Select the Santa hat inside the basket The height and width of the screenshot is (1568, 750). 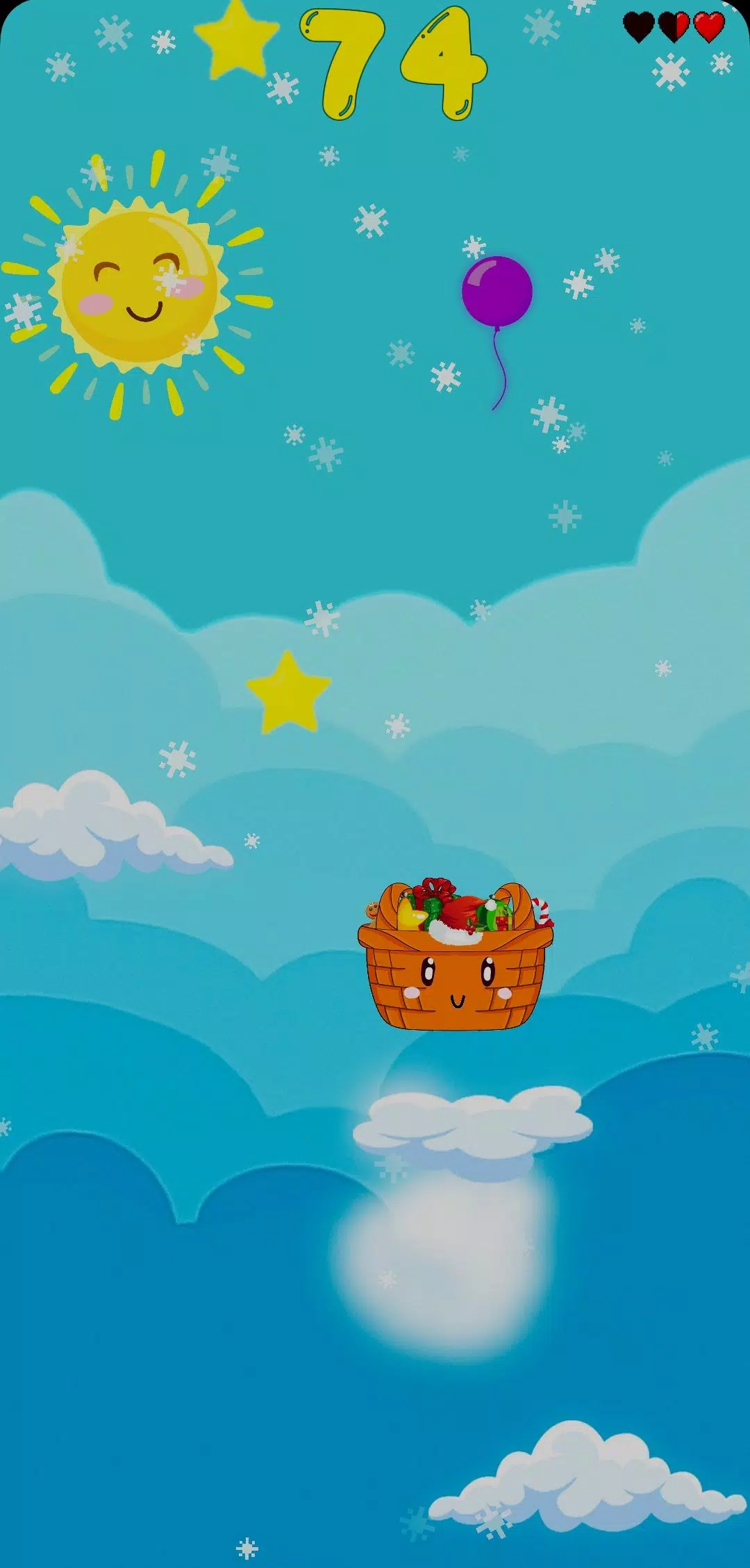[456, 925]
